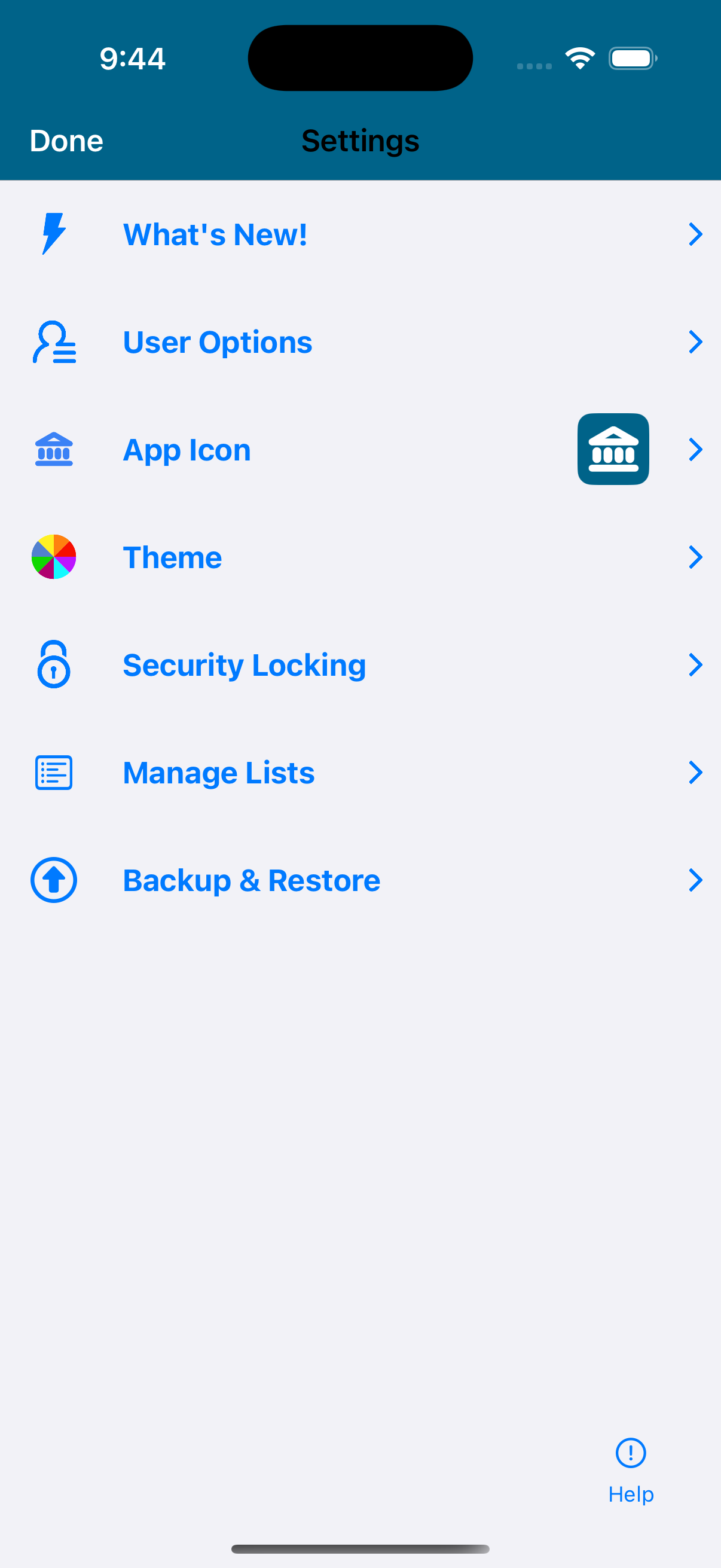Tap Done to close Settings

pyautogui.click(x=66, y=141)
